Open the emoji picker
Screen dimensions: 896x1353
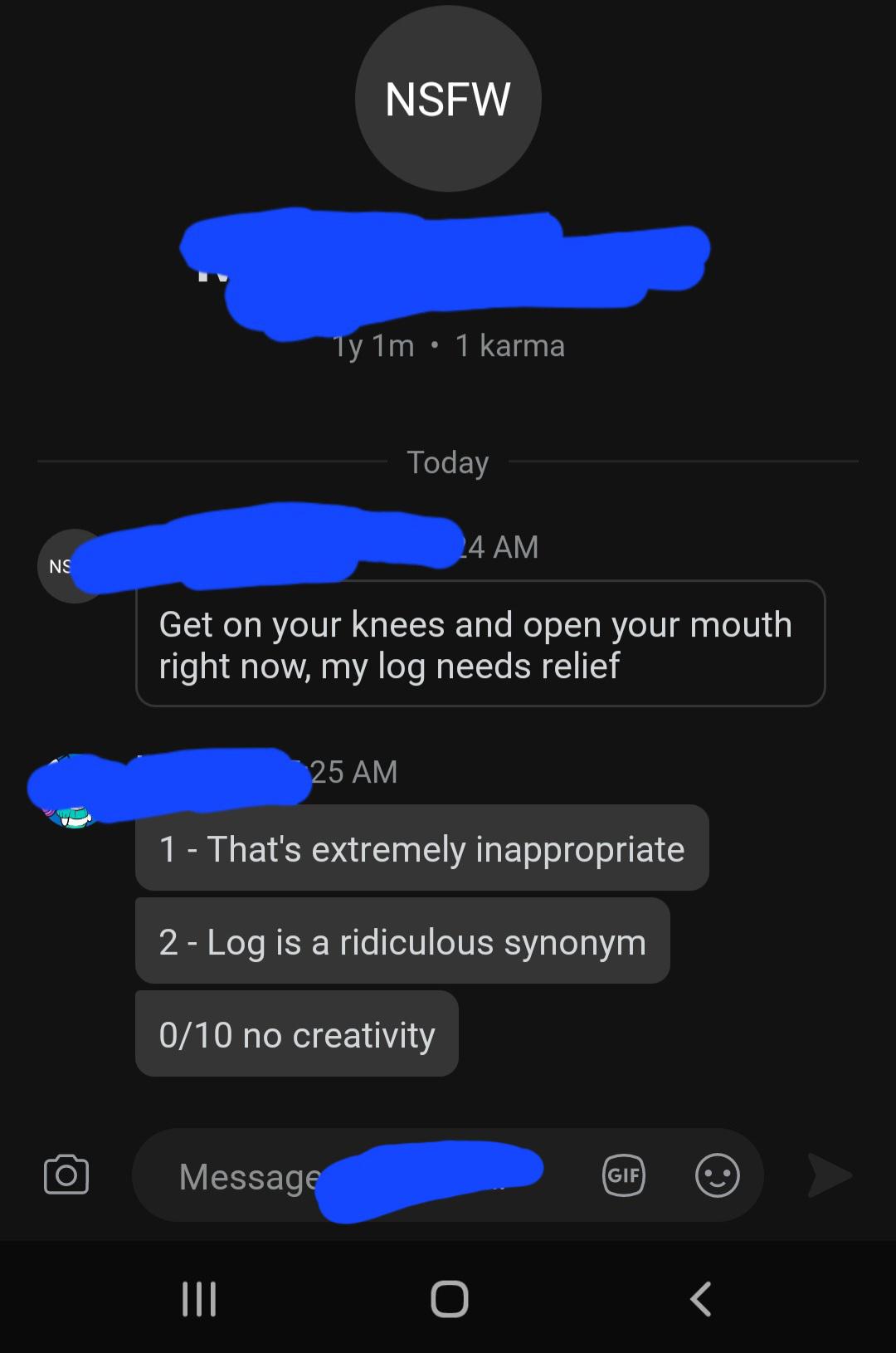point(717,1175)
